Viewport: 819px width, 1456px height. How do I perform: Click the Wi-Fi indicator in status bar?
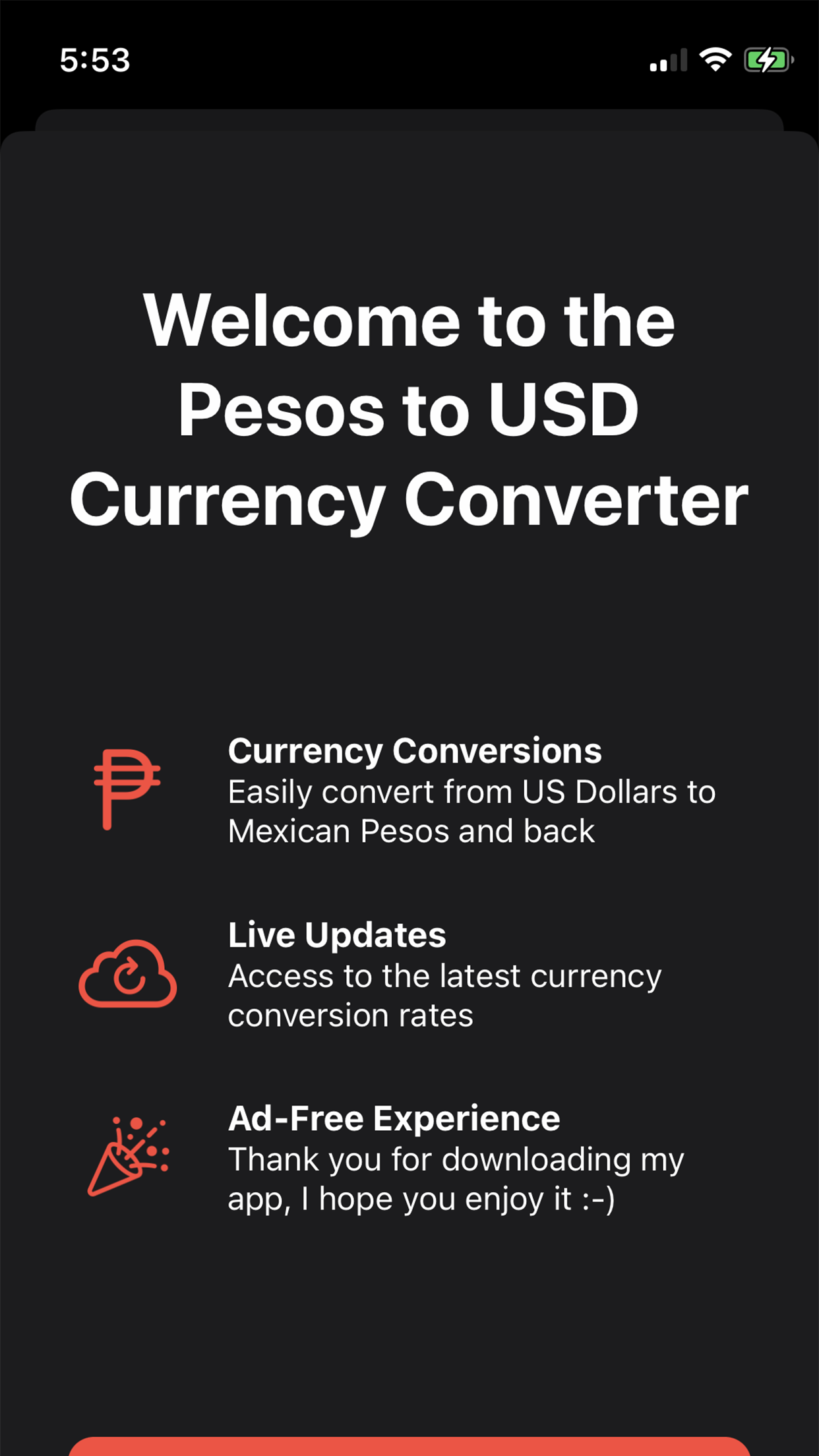coord(715,61)
